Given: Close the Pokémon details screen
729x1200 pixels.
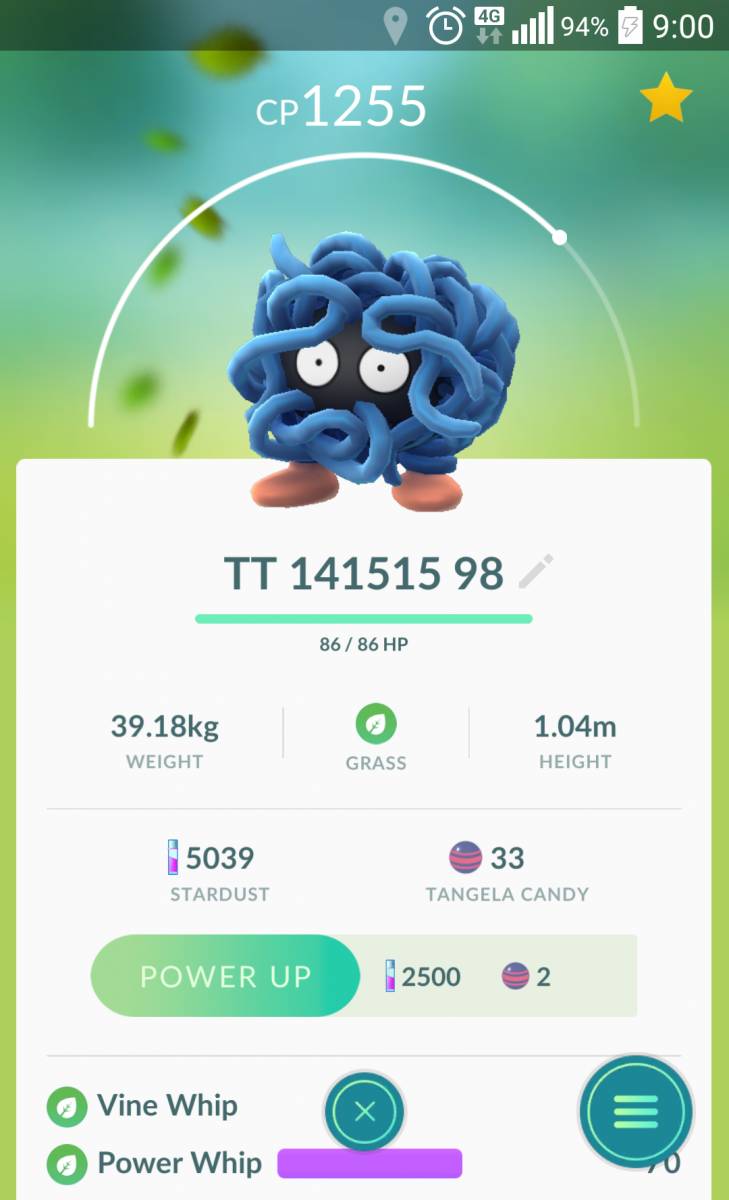Looking at the screenshot, I should point(365,1111).
